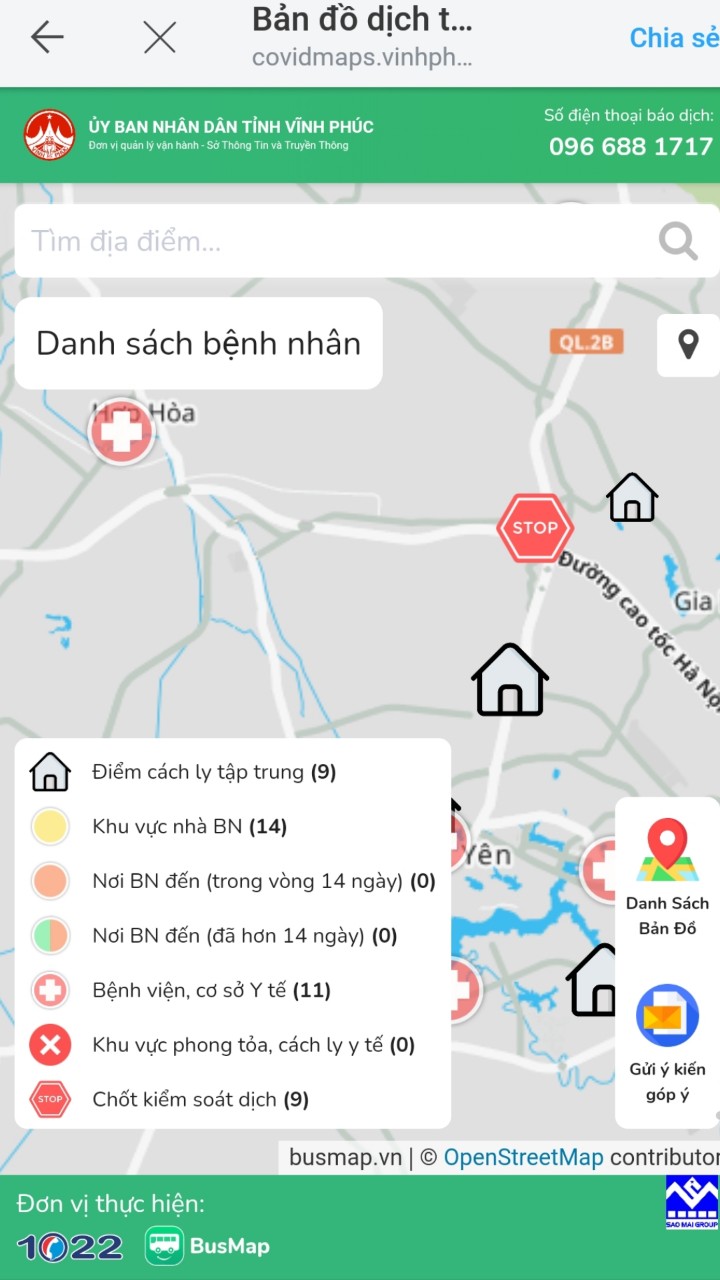This screenshot has width=720, height=1280.
Task: Open Danh sách bệnh nhân list
Action: click(x=198, y=343)
